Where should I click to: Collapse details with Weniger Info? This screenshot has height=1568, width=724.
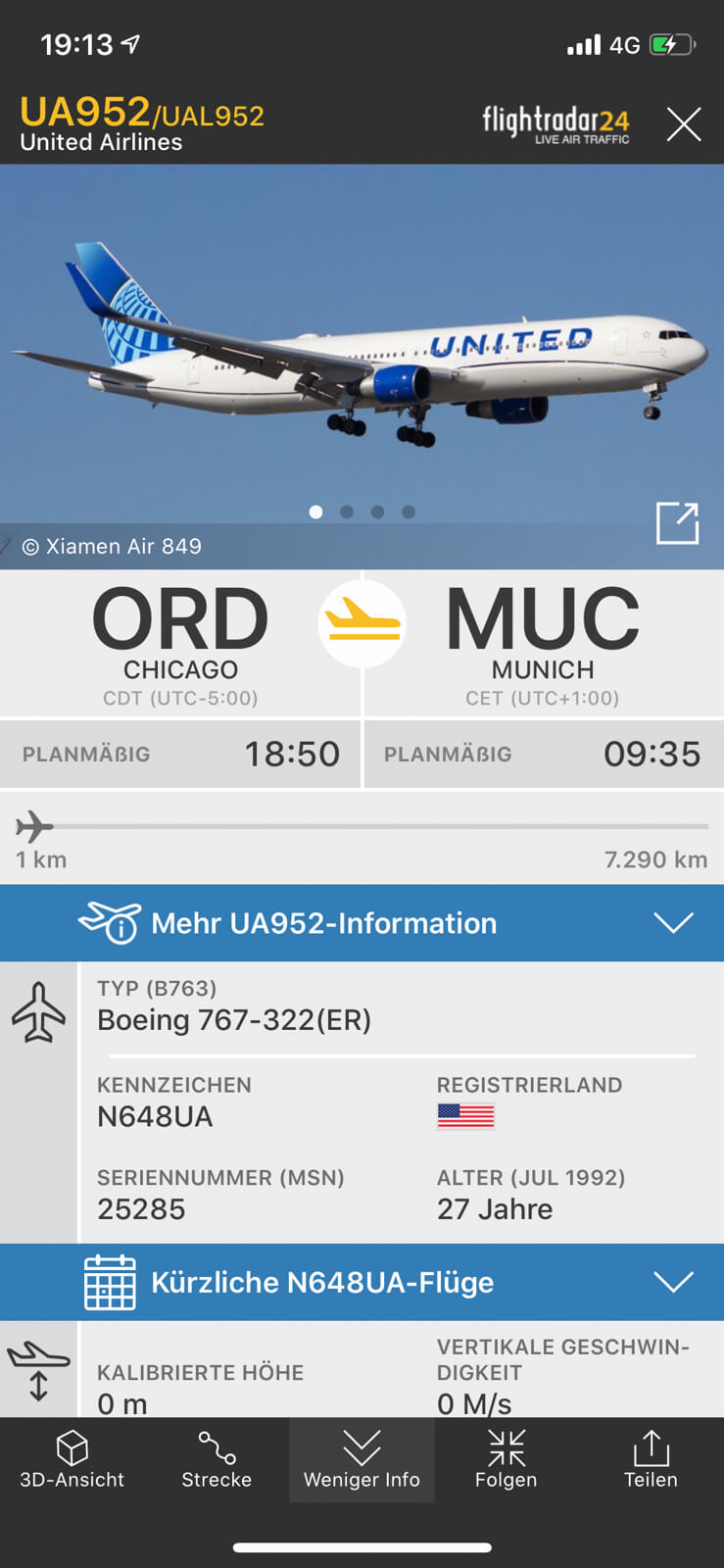pos(362,1459)
